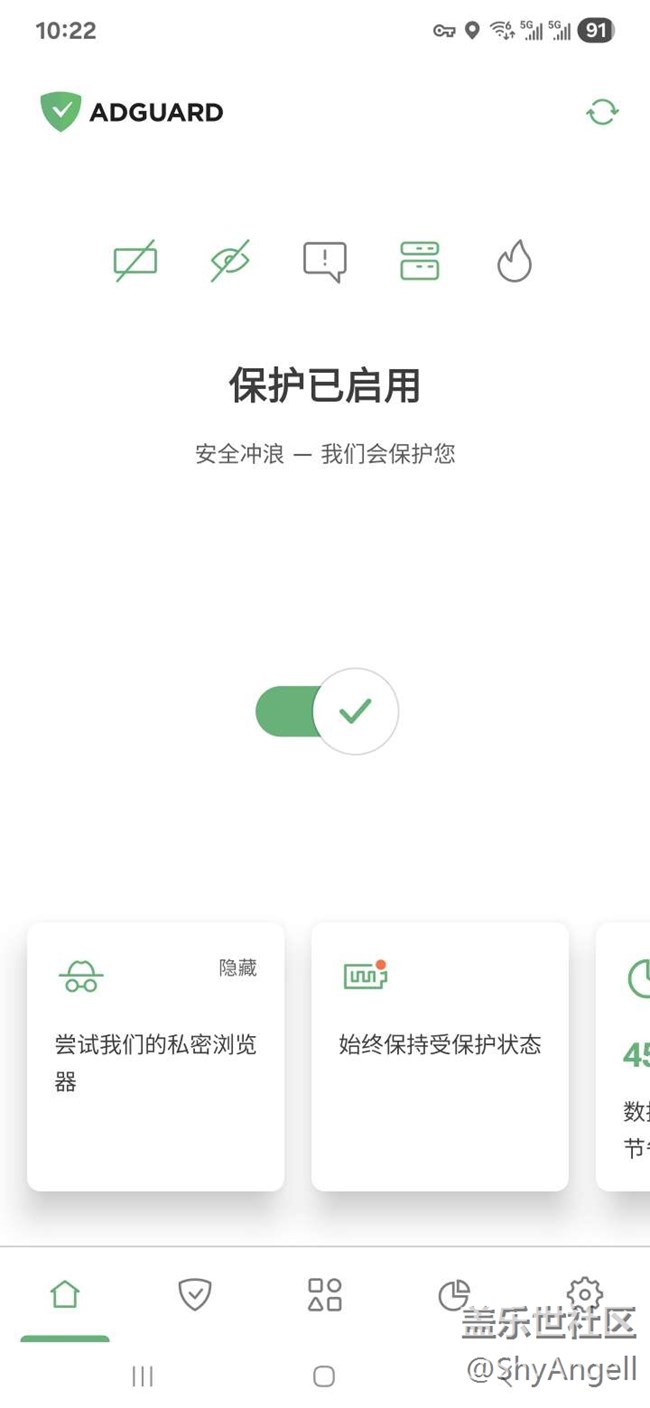Open the annoyance blocking speech bubble icon
The width and height of the screenshot is (650, 1408).
[x=325, y=262]
